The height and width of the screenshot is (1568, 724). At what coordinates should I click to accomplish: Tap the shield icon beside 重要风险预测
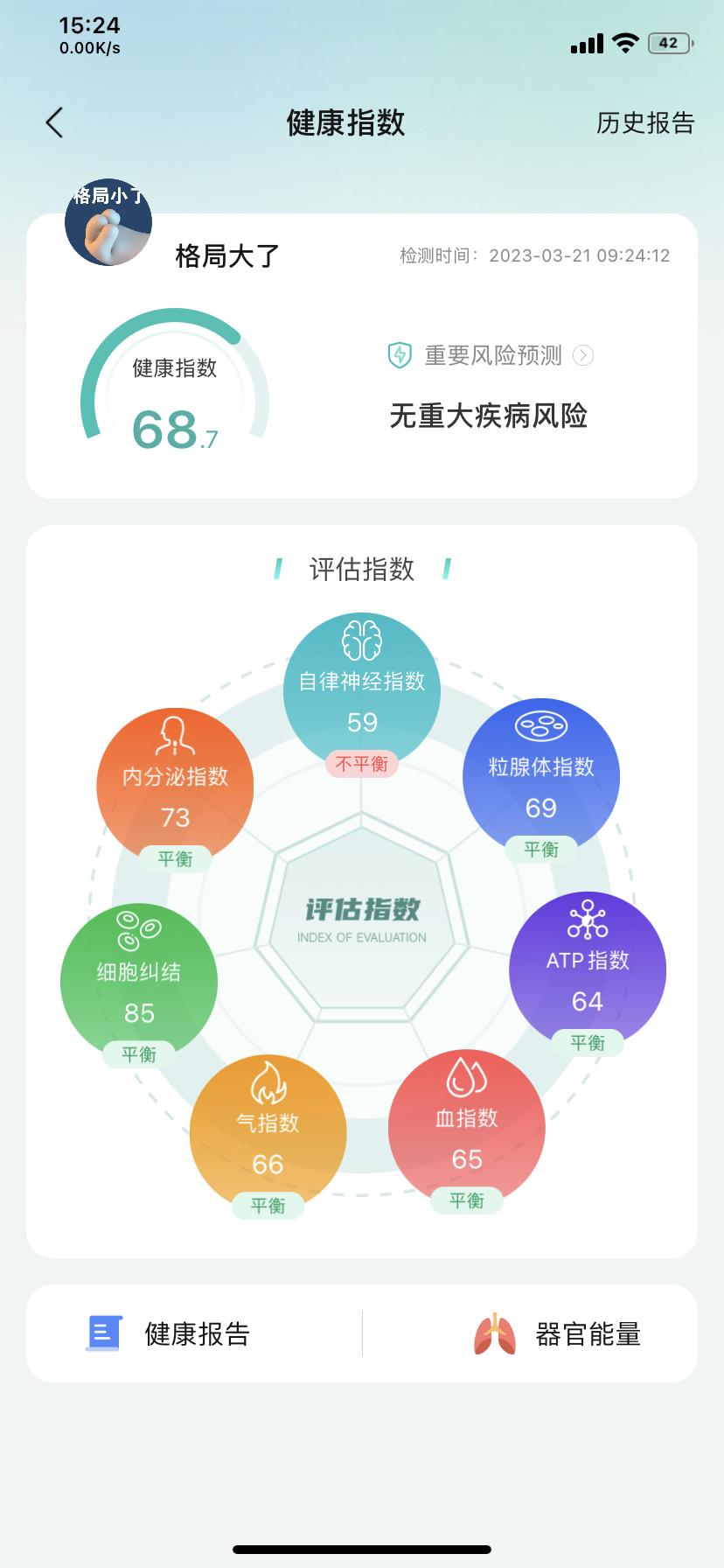pos(398,355)
